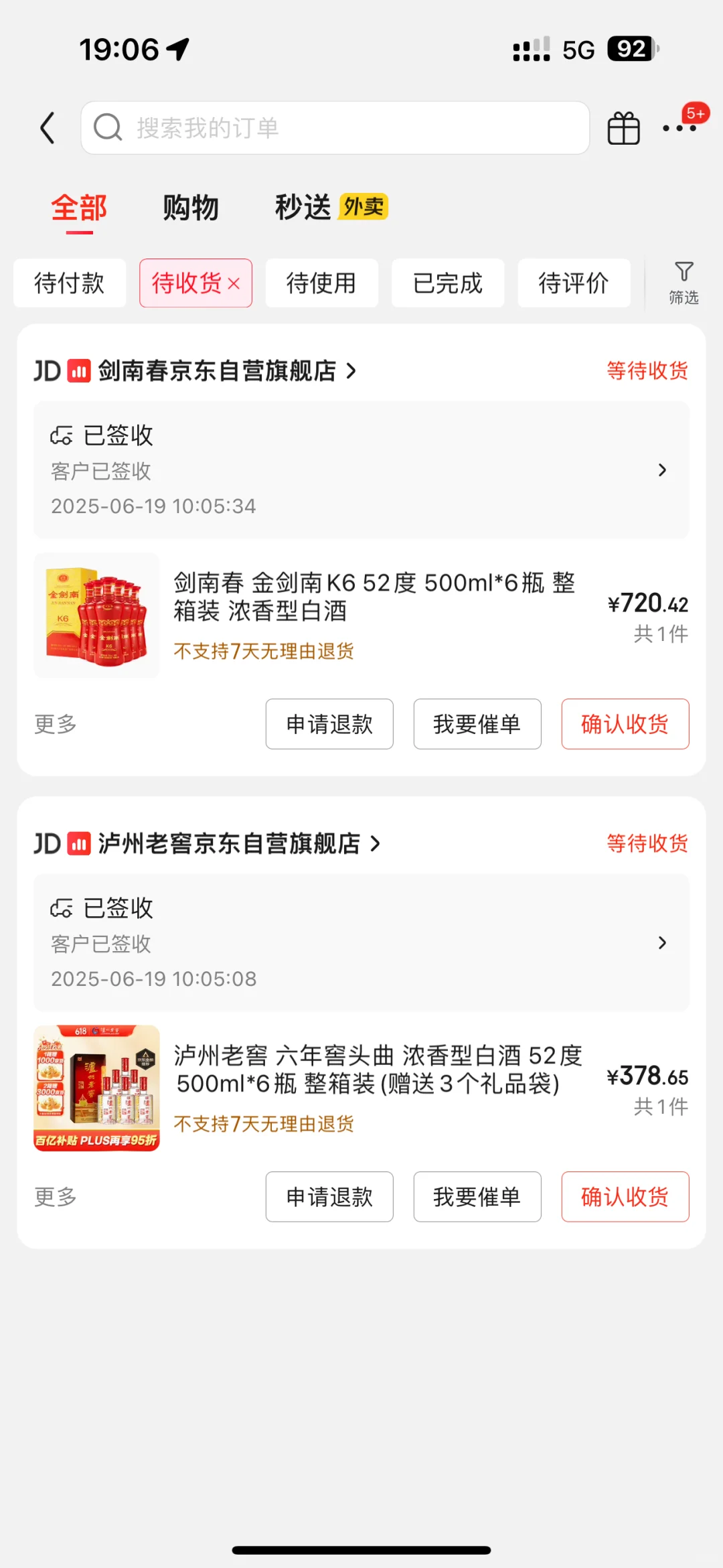Open the 剑南春 金剑南K6 product image

97,616
